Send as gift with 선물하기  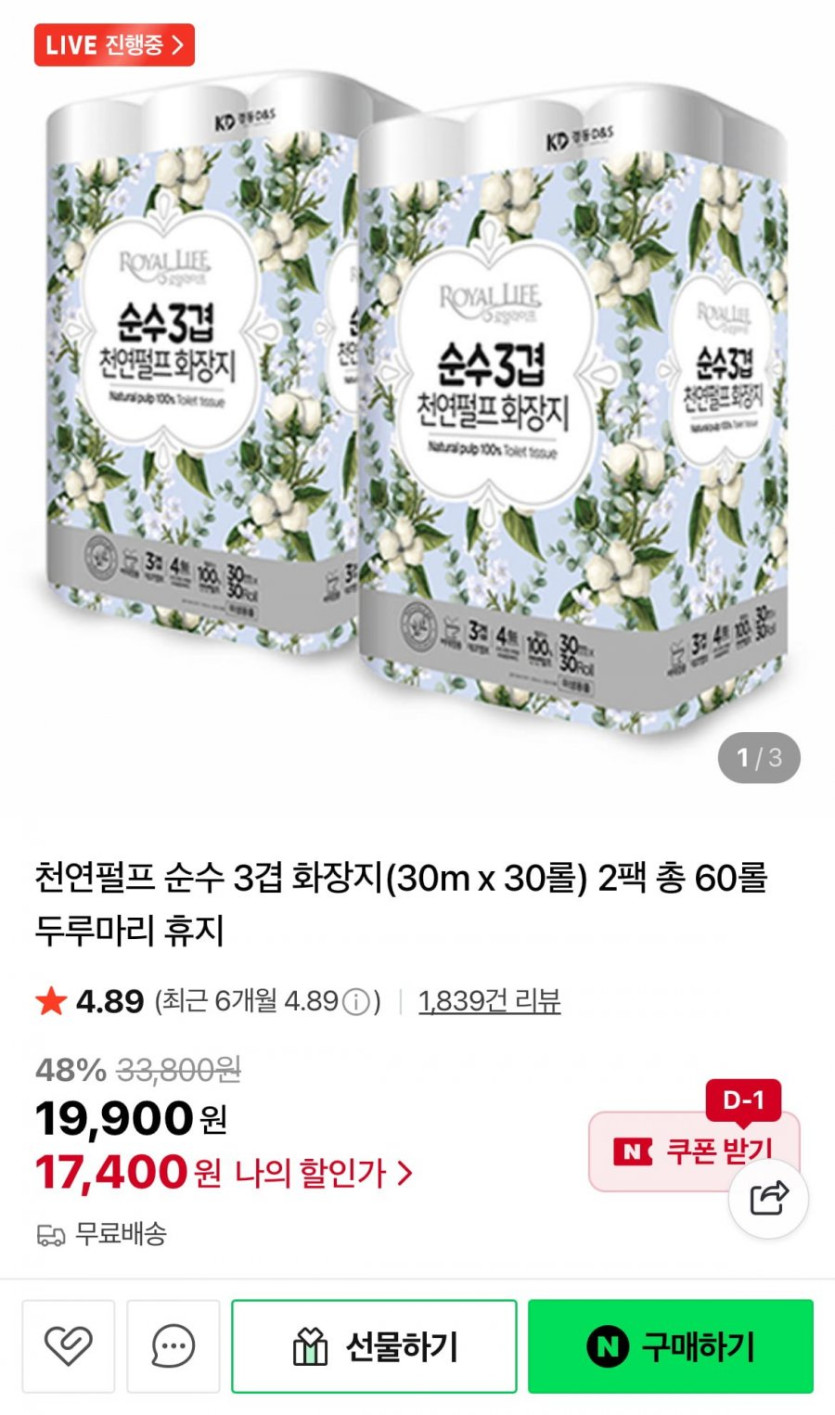(x=374, y=1347)
